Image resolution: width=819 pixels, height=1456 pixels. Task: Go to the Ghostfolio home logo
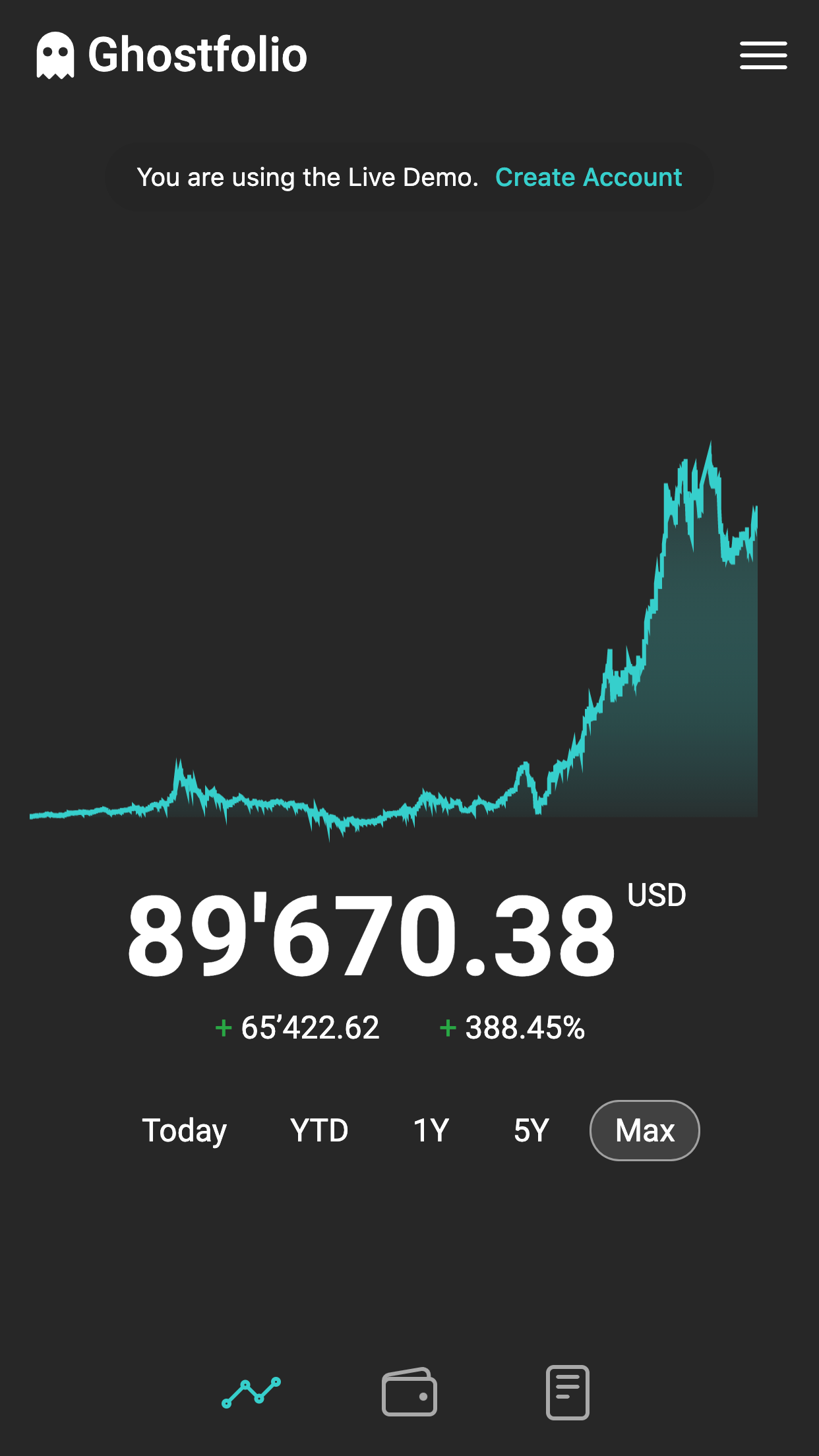coord(171,55)
